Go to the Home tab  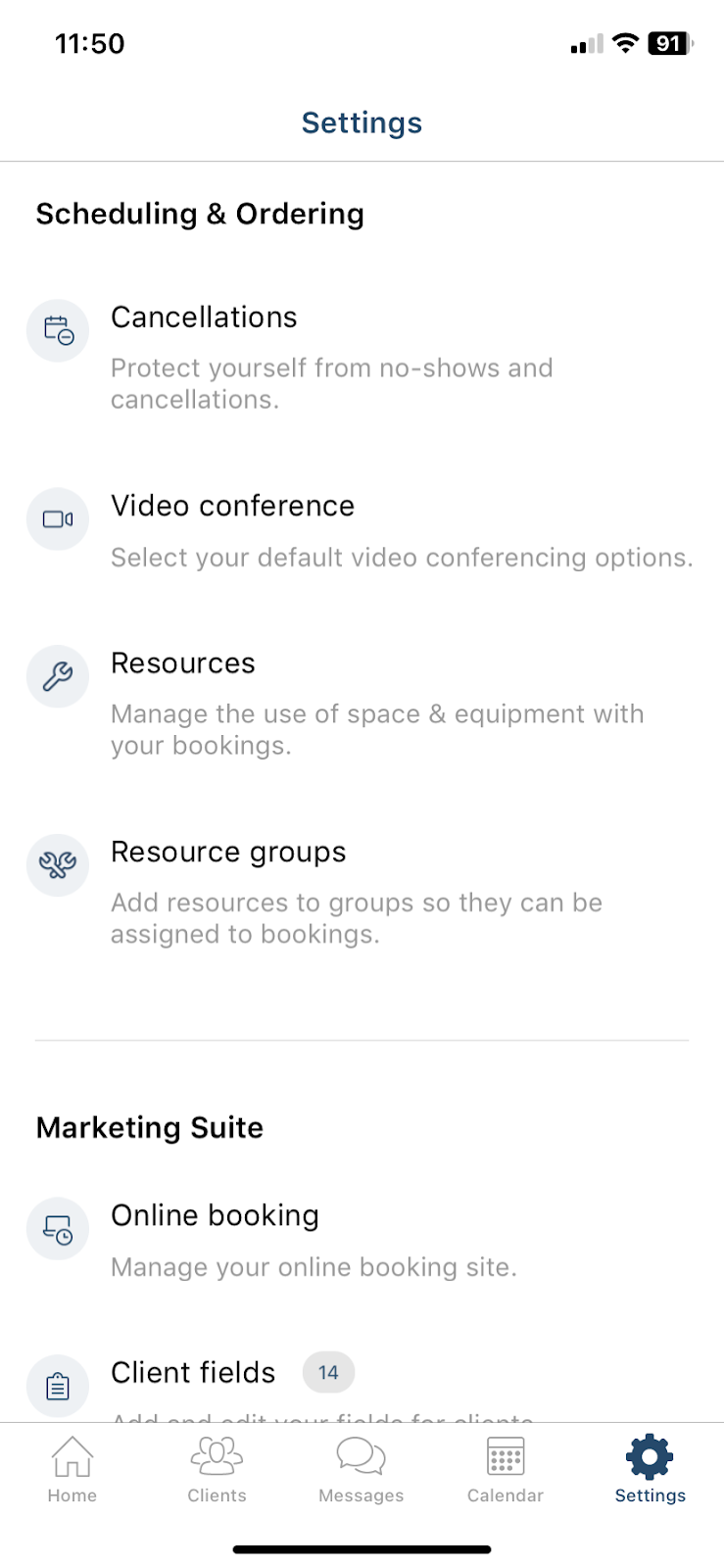click(x=72, y=1469)
